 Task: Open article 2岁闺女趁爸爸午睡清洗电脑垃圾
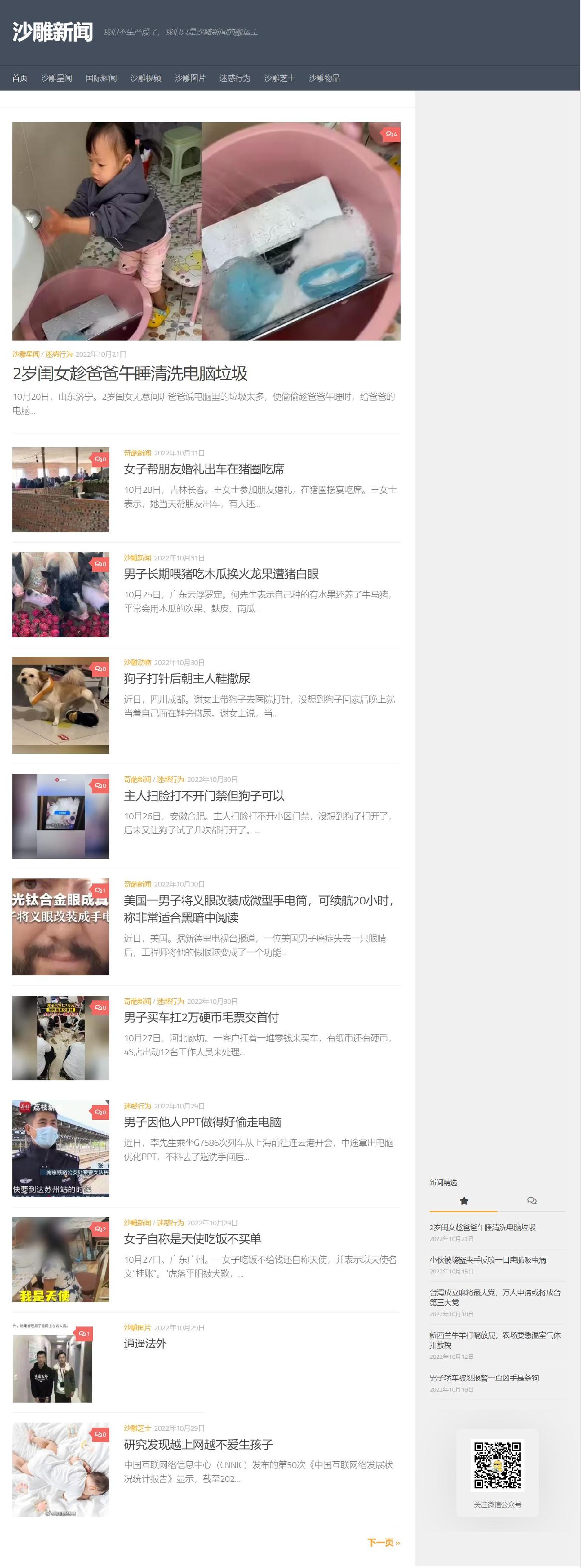point(130,373)
